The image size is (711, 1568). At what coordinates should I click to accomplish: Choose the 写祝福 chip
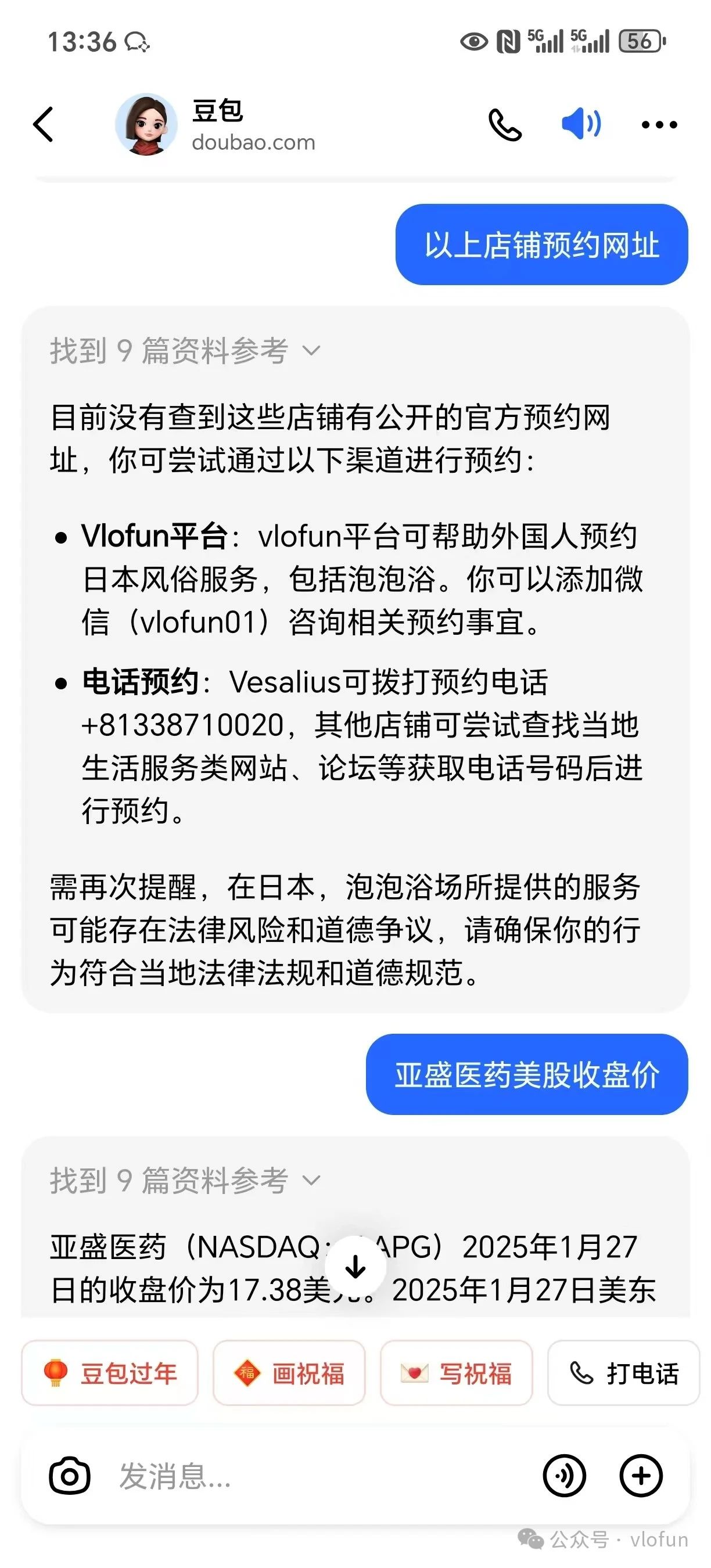pos(457,1373)
